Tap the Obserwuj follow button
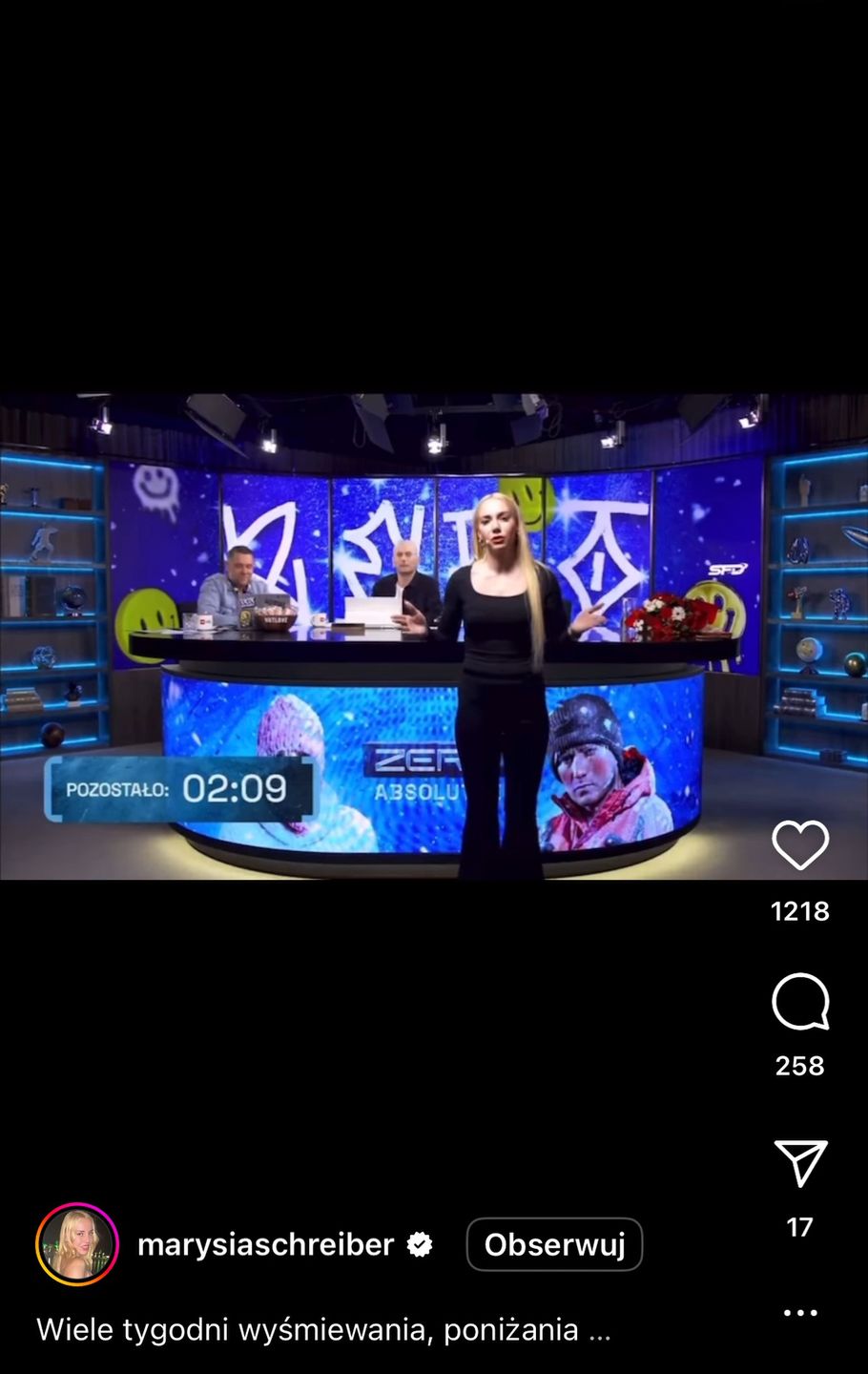868x1374 pixels. click(x=554, y=1244)
